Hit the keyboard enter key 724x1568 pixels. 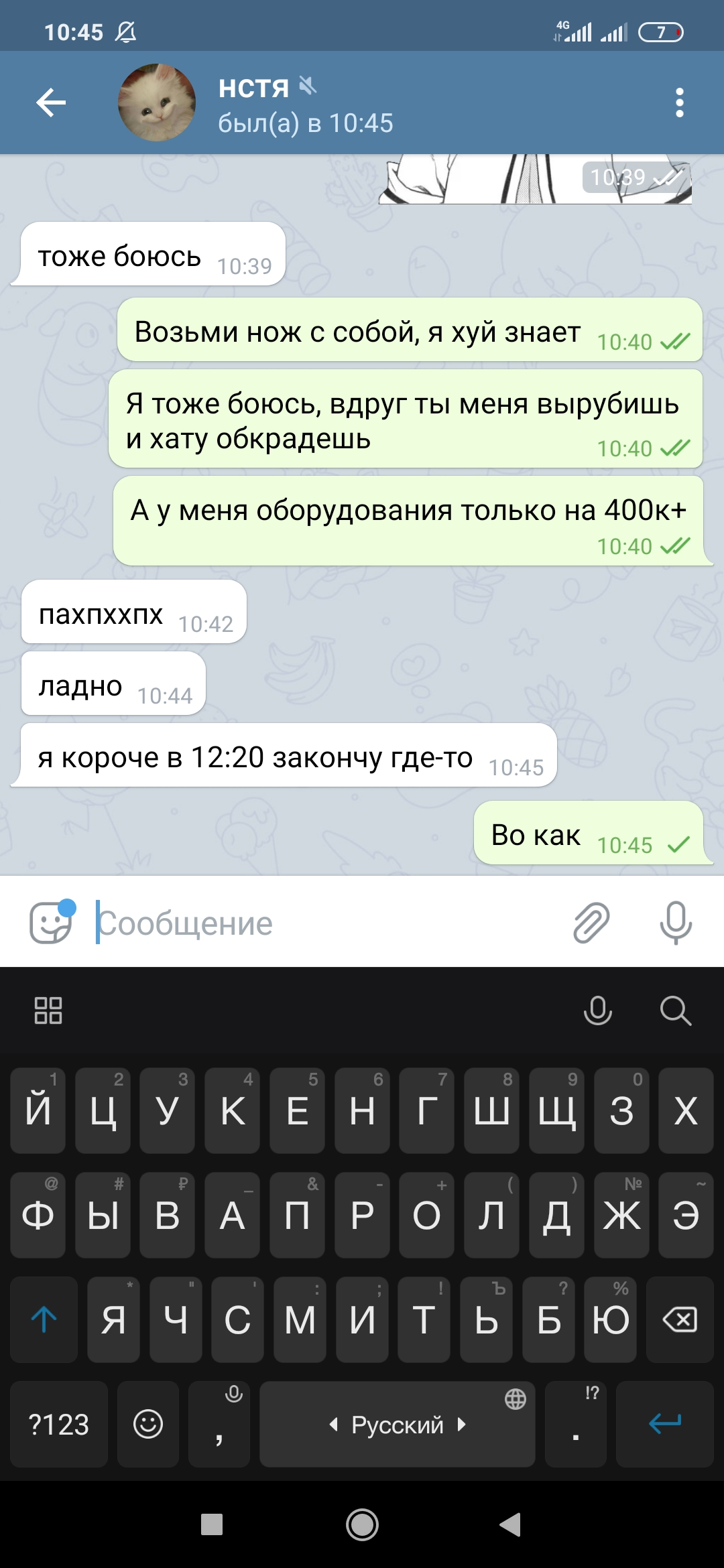click(664, 1424)
